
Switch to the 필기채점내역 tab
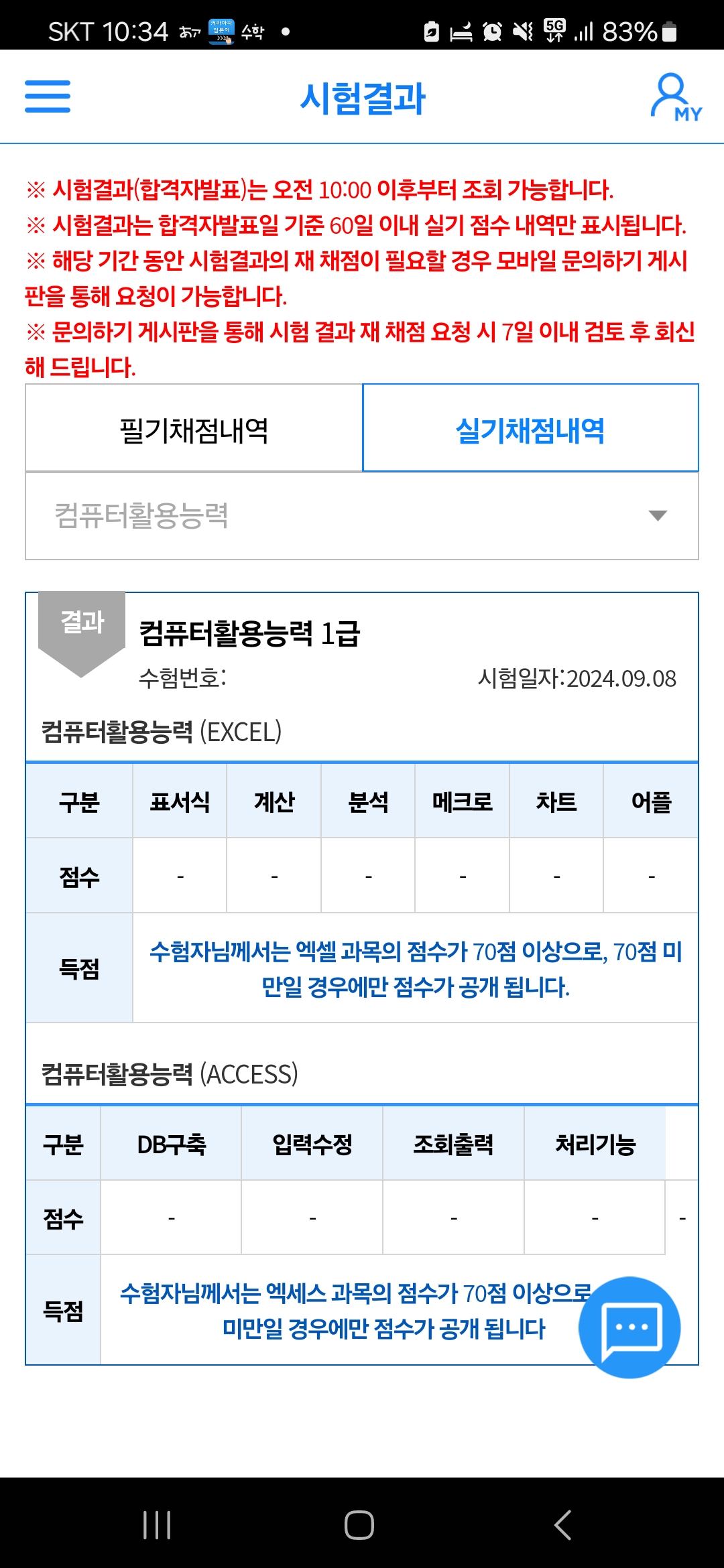(194, 430)
